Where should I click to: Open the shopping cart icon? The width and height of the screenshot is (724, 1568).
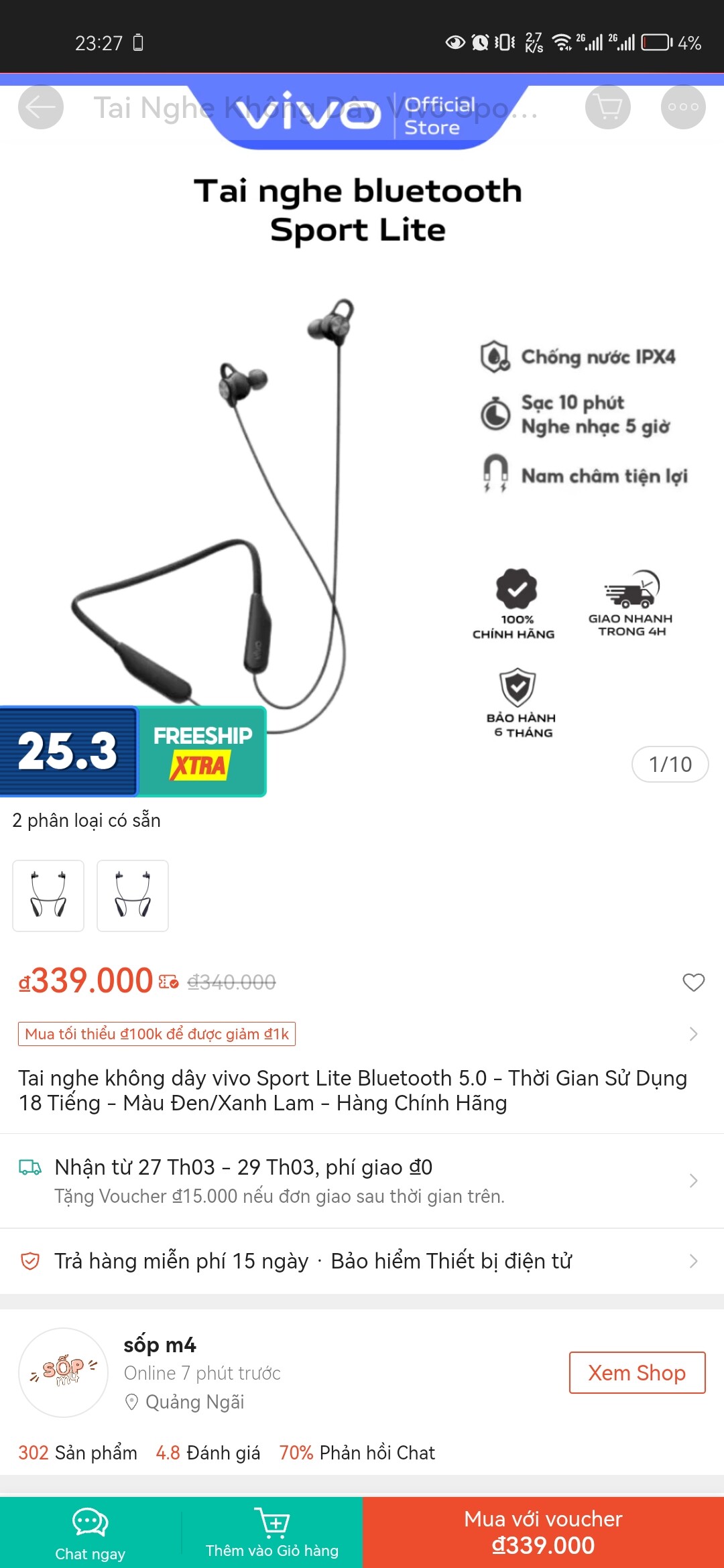[x=608, y=107]
